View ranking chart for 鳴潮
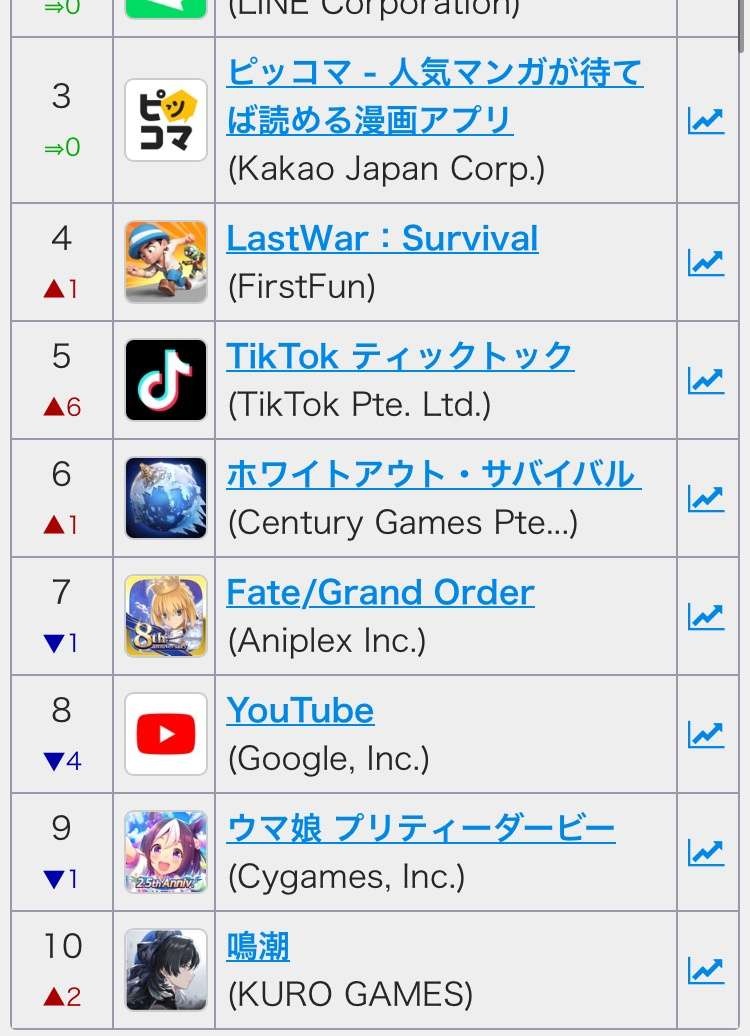 point(706,969)
